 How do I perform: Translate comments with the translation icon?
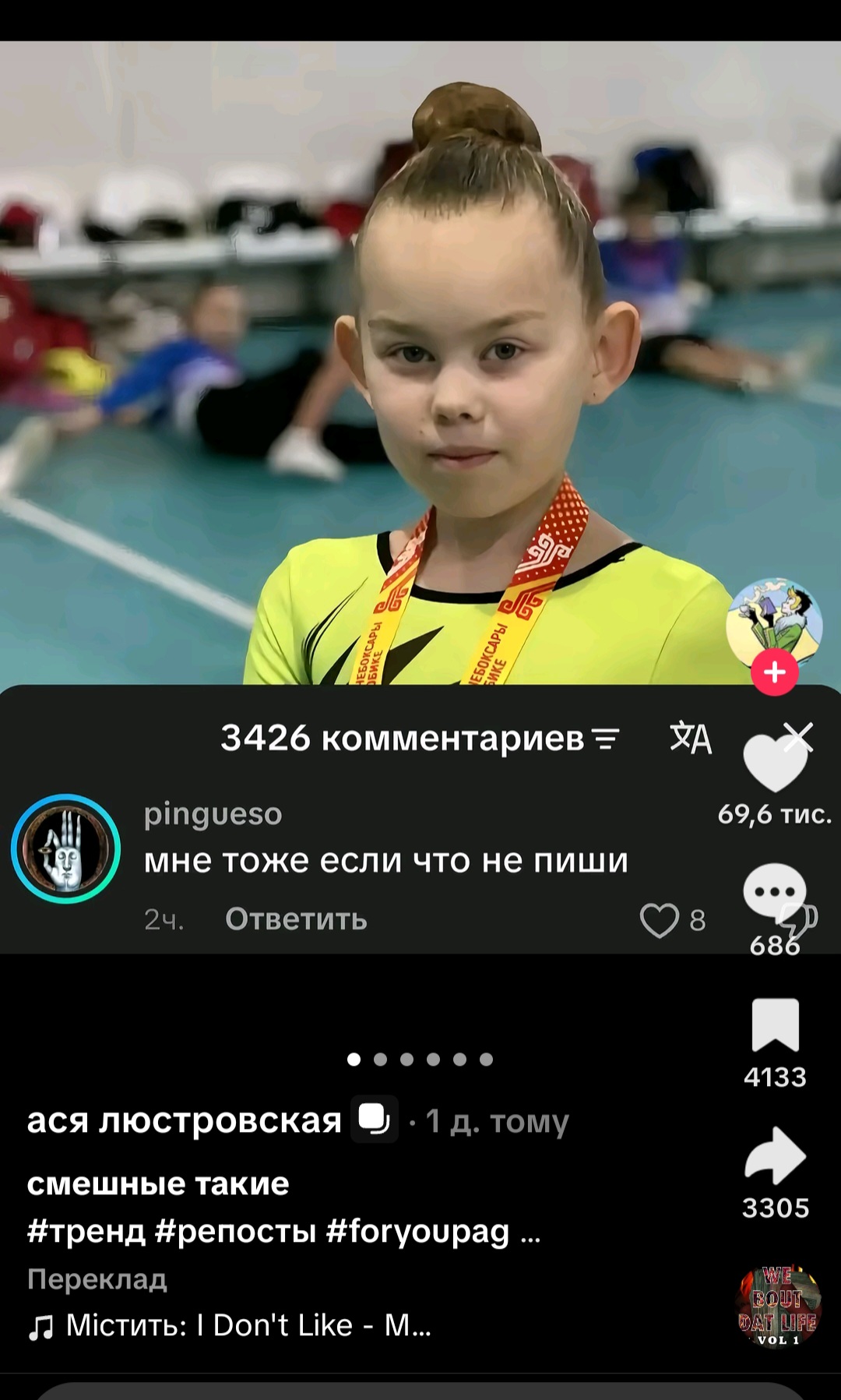[x=691, y=737]
